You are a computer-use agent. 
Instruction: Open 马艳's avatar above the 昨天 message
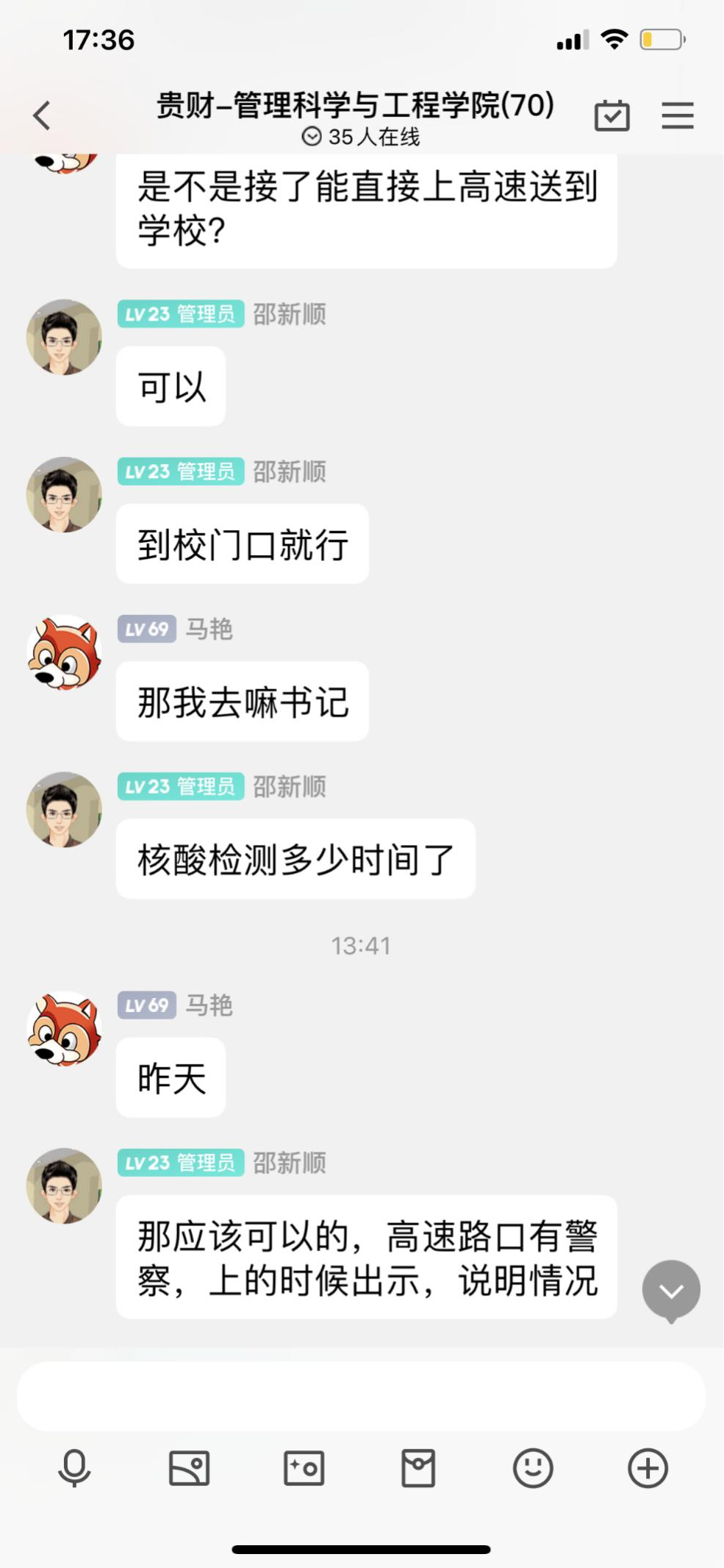pyautogui.click(x=64, y=1029)
